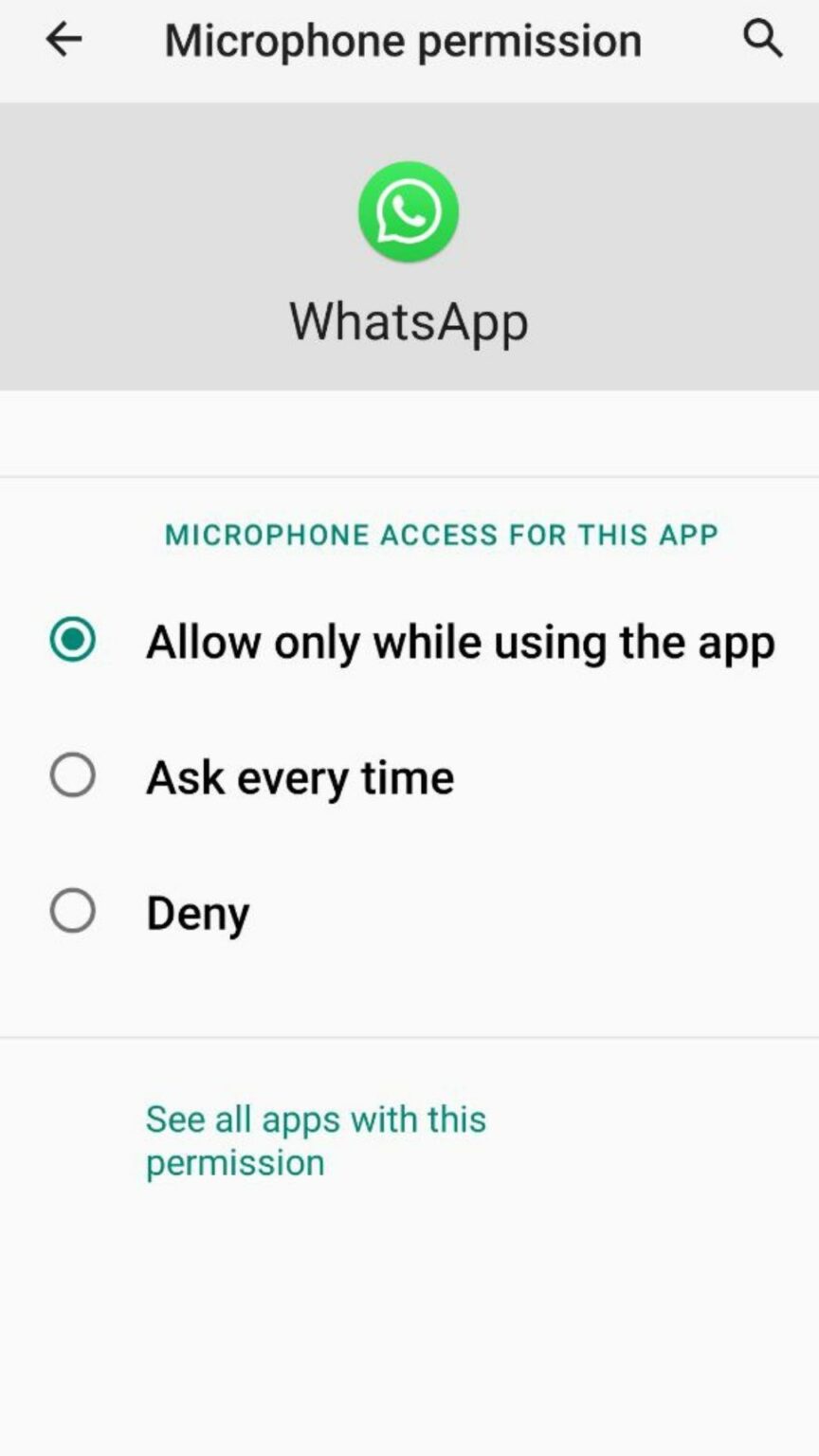Tap the WhatsApp app name label

[x=409, y=320]
